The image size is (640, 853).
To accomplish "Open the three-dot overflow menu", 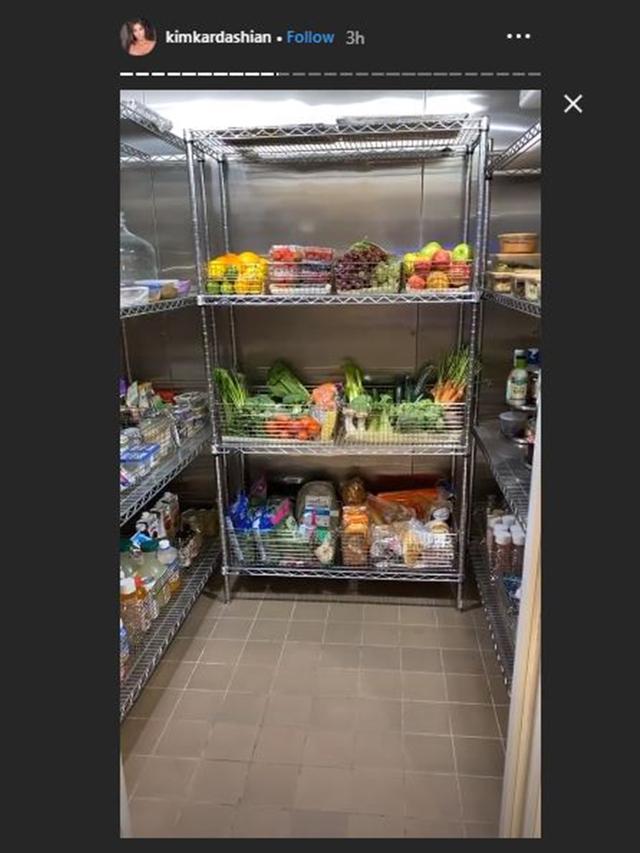I will point(518,36).
